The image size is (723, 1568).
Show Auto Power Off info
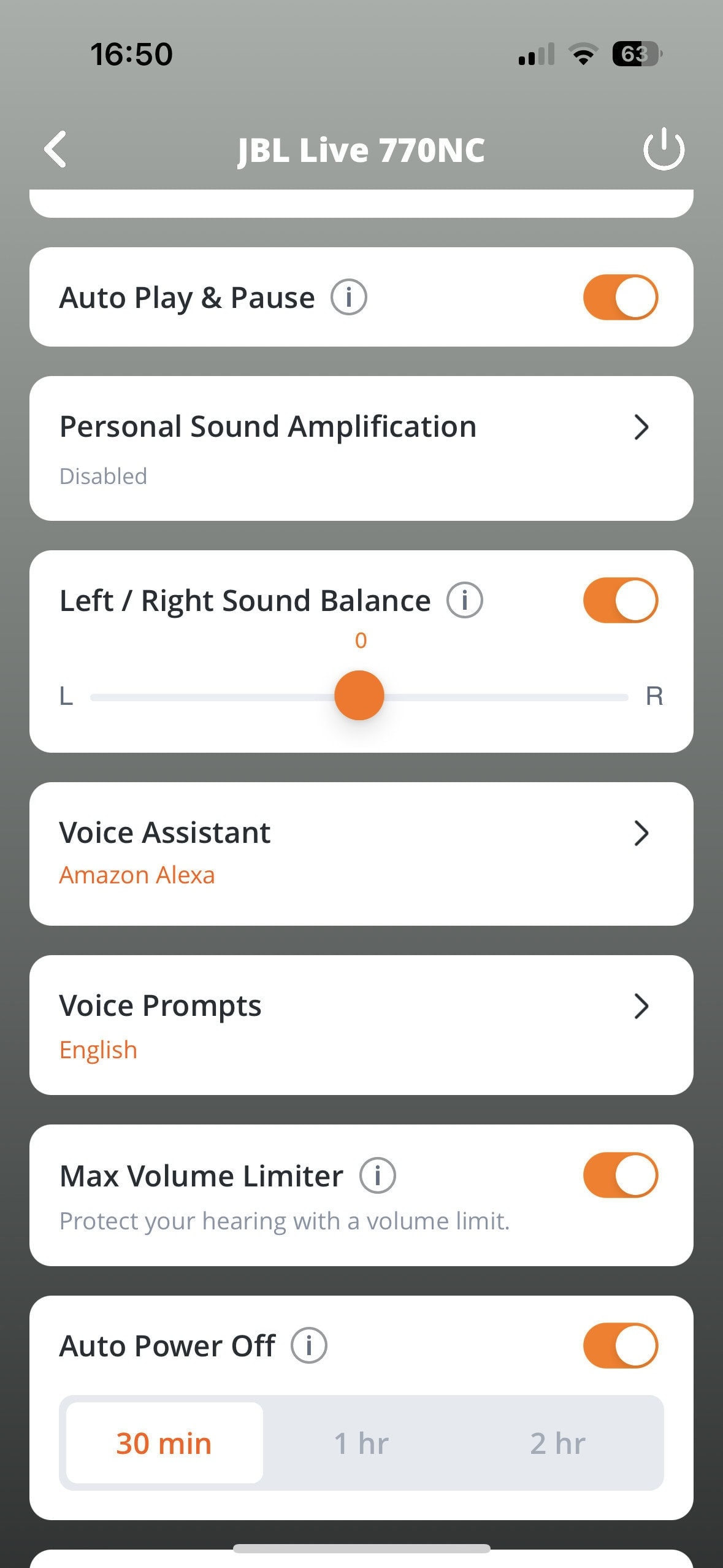pyautogui.click(x=308, y=1345)
